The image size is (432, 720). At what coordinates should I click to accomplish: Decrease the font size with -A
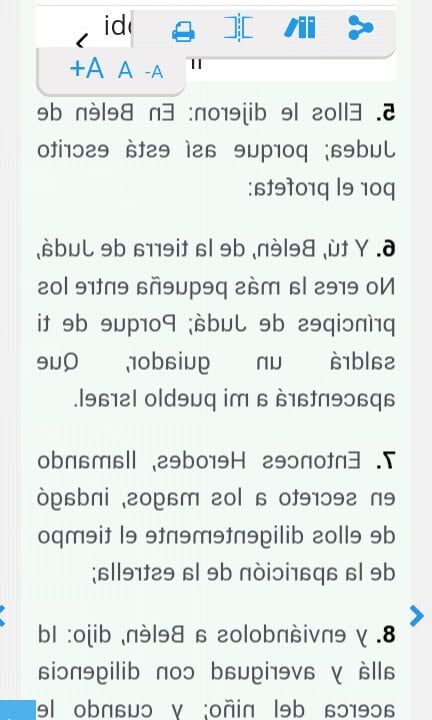154,72
